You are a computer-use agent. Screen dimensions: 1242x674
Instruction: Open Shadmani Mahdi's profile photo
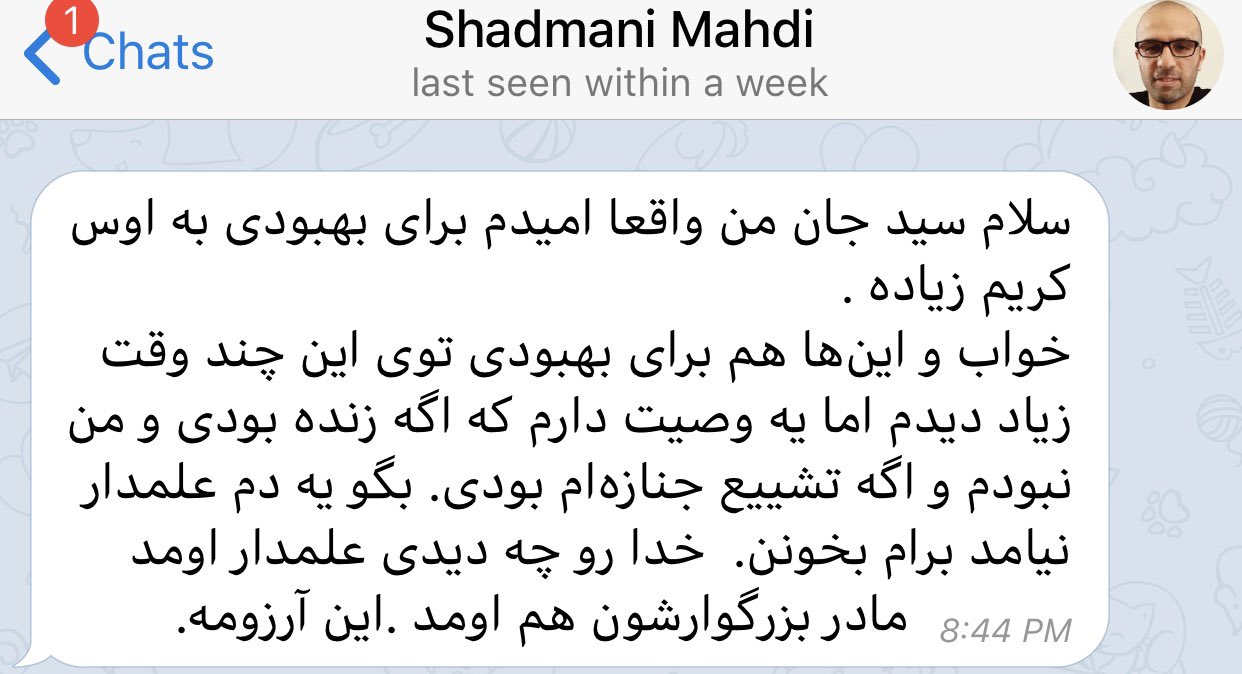[1168, 55]
